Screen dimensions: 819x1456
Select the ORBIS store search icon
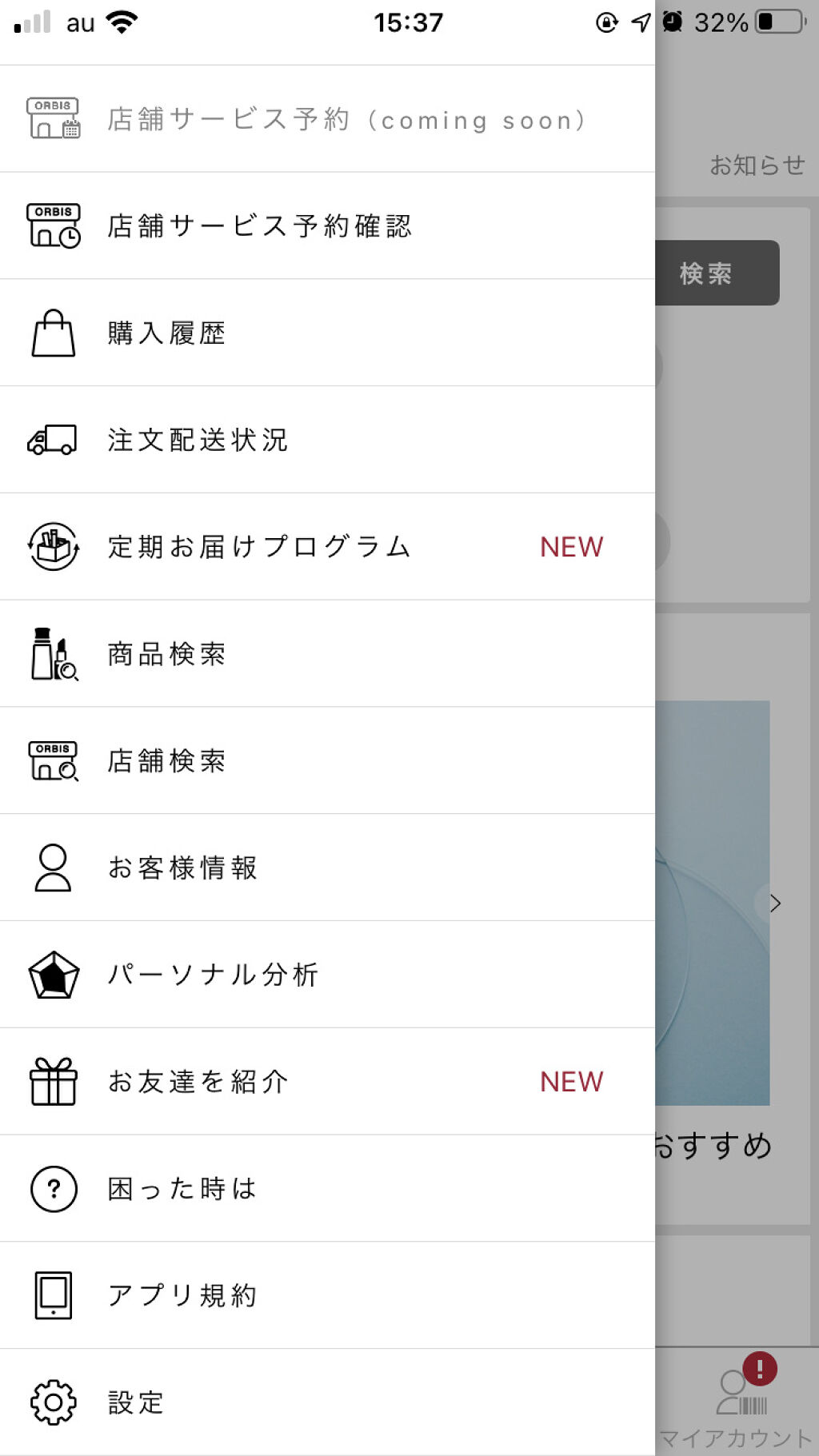coord(53,761)
